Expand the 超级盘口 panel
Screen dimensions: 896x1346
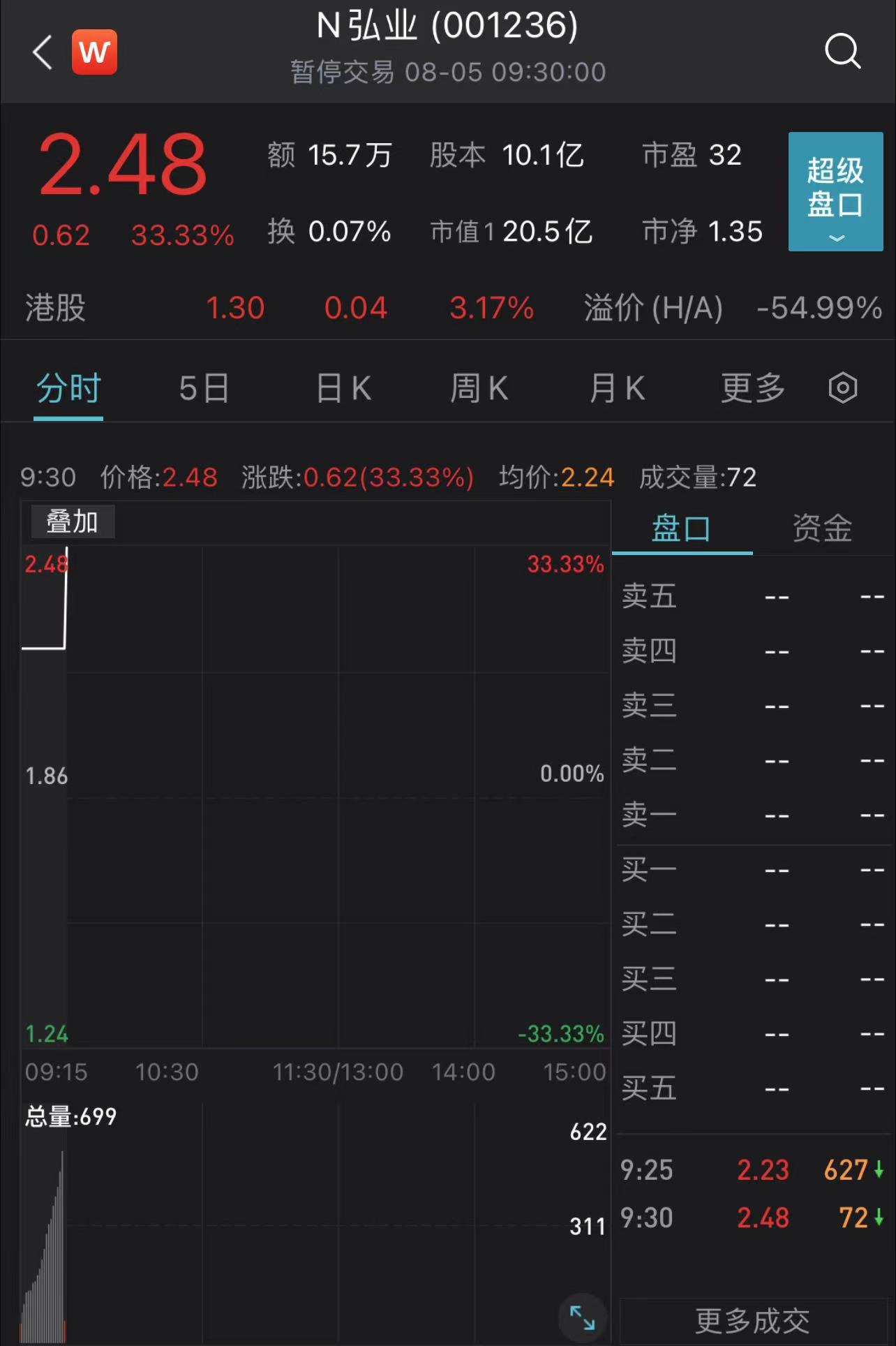pyautogui.click(x=835, y=191)
